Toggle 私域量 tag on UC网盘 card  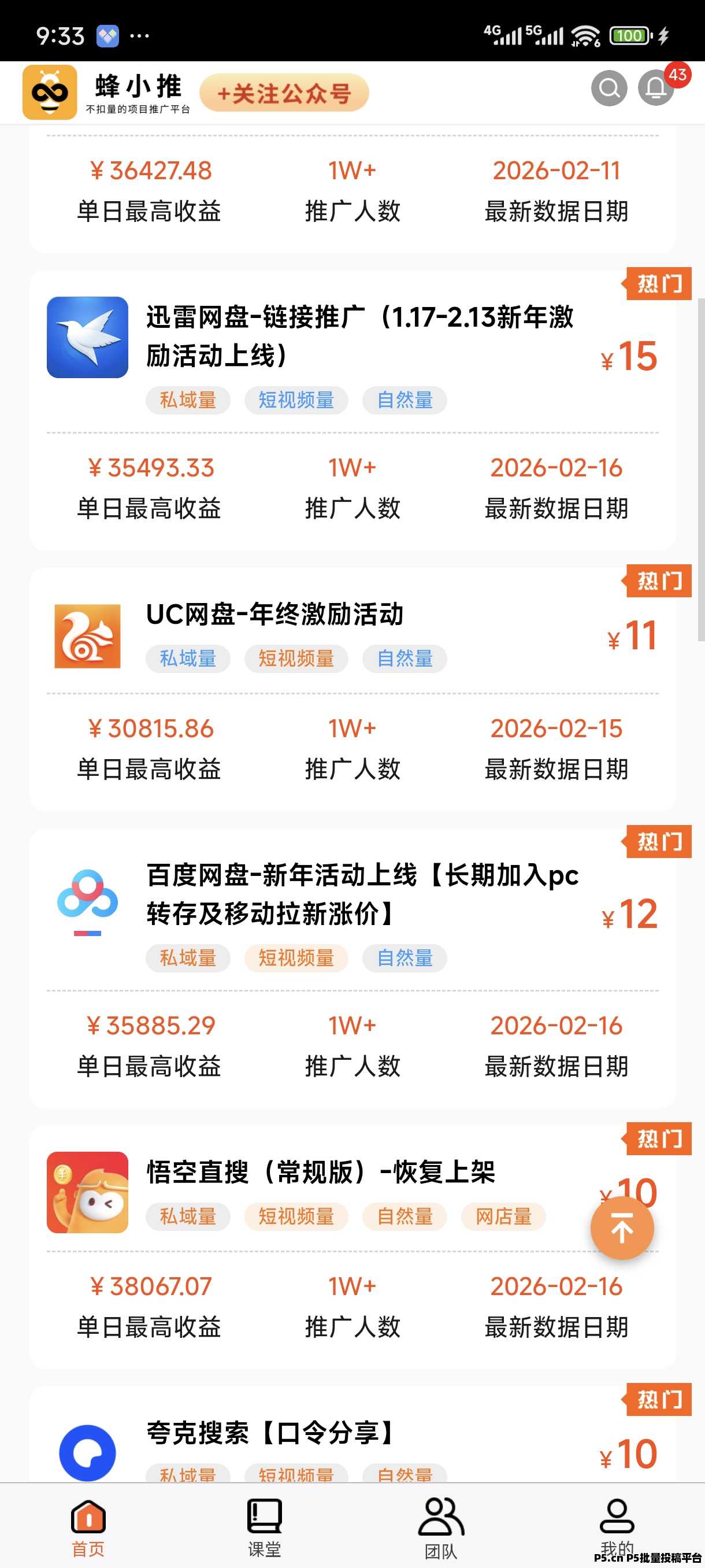(187, 659)
